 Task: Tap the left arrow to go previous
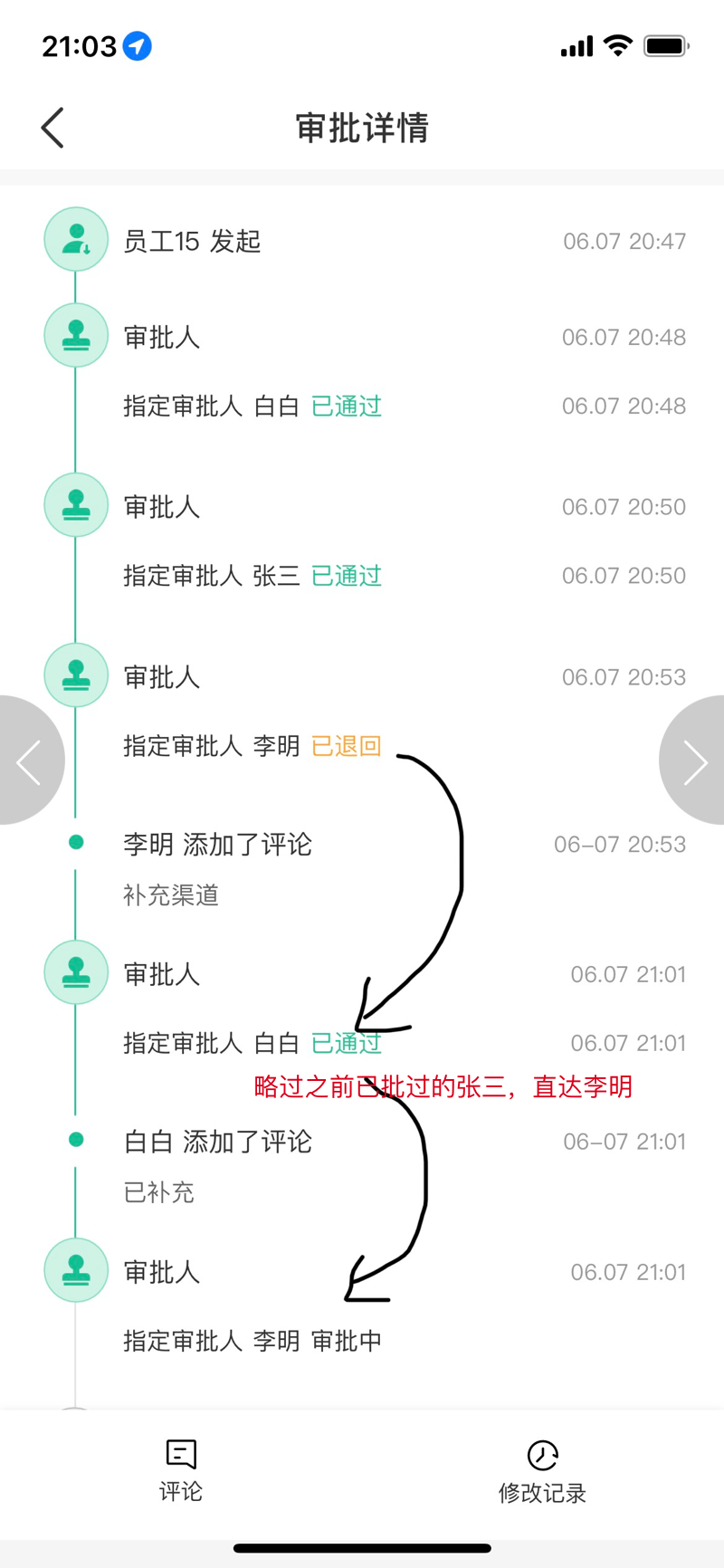coord(31,760)
